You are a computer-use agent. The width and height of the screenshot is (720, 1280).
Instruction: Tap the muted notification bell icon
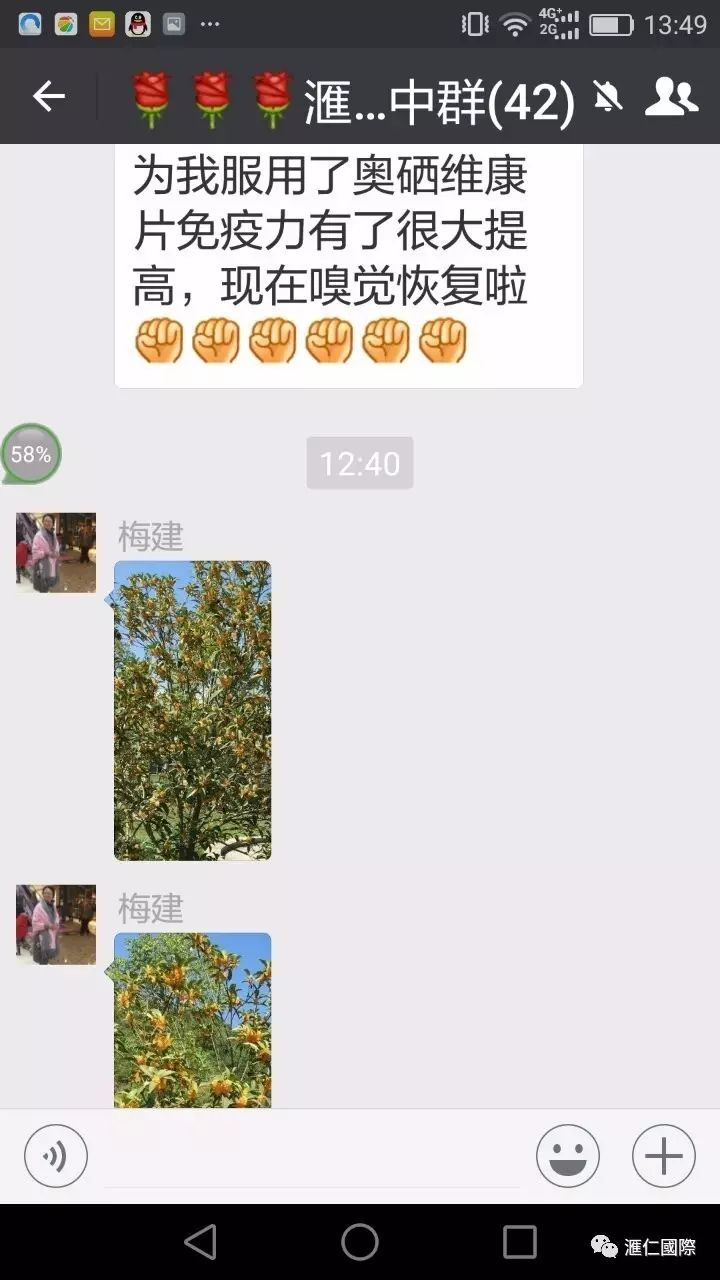tap(608, 95)
